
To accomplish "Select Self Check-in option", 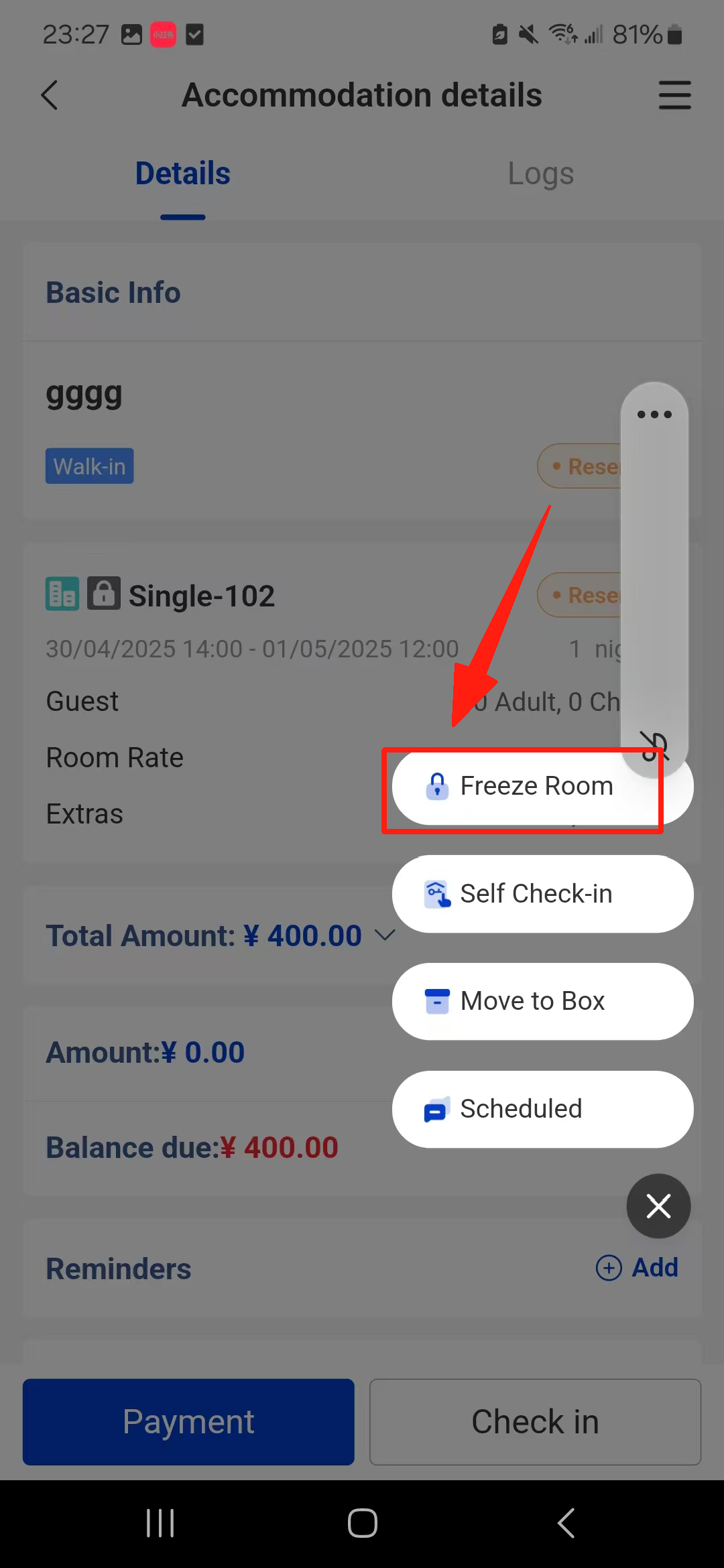I will 542,894.
